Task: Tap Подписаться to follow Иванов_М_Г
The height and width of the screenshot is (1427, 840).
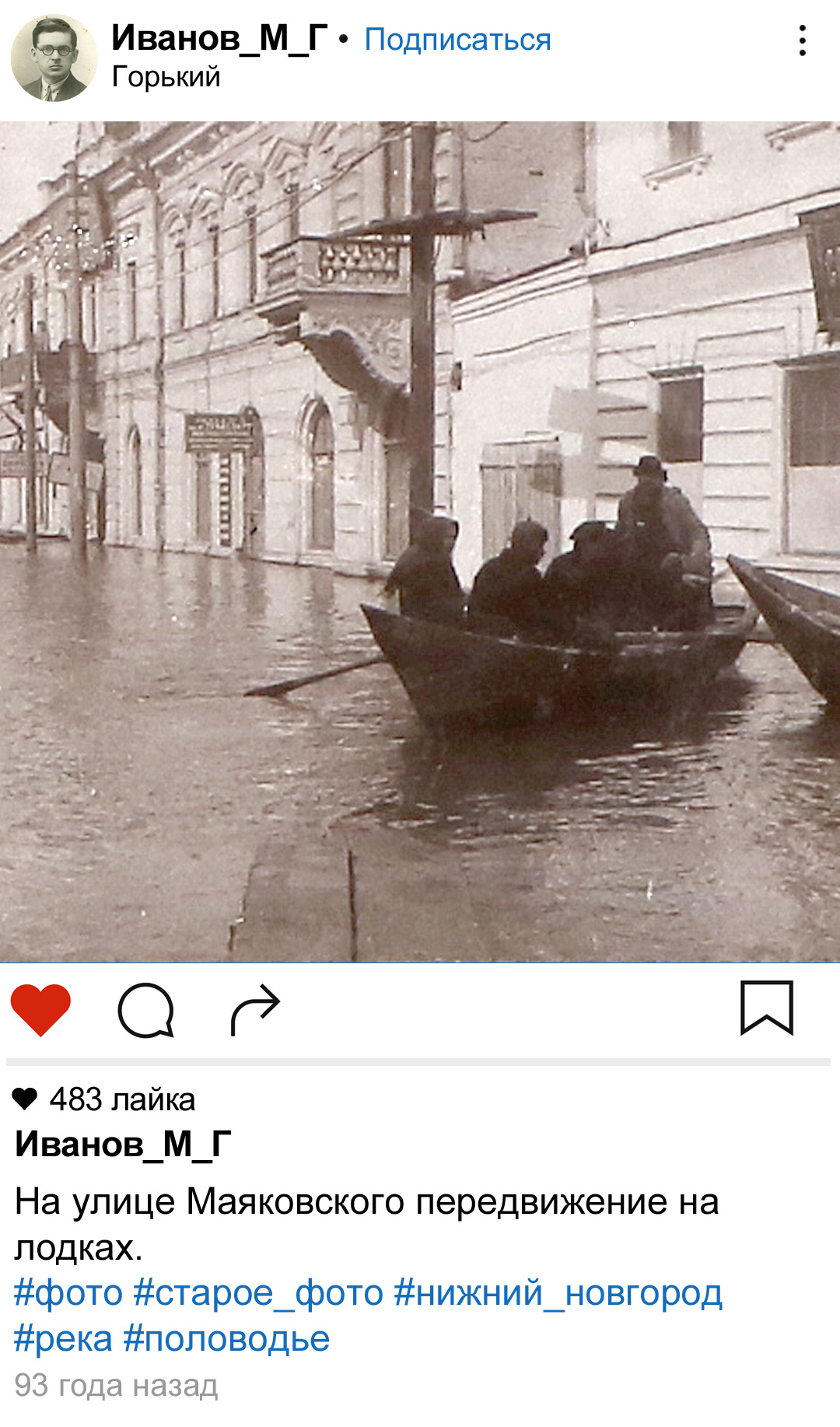Action: pos(457,40)
